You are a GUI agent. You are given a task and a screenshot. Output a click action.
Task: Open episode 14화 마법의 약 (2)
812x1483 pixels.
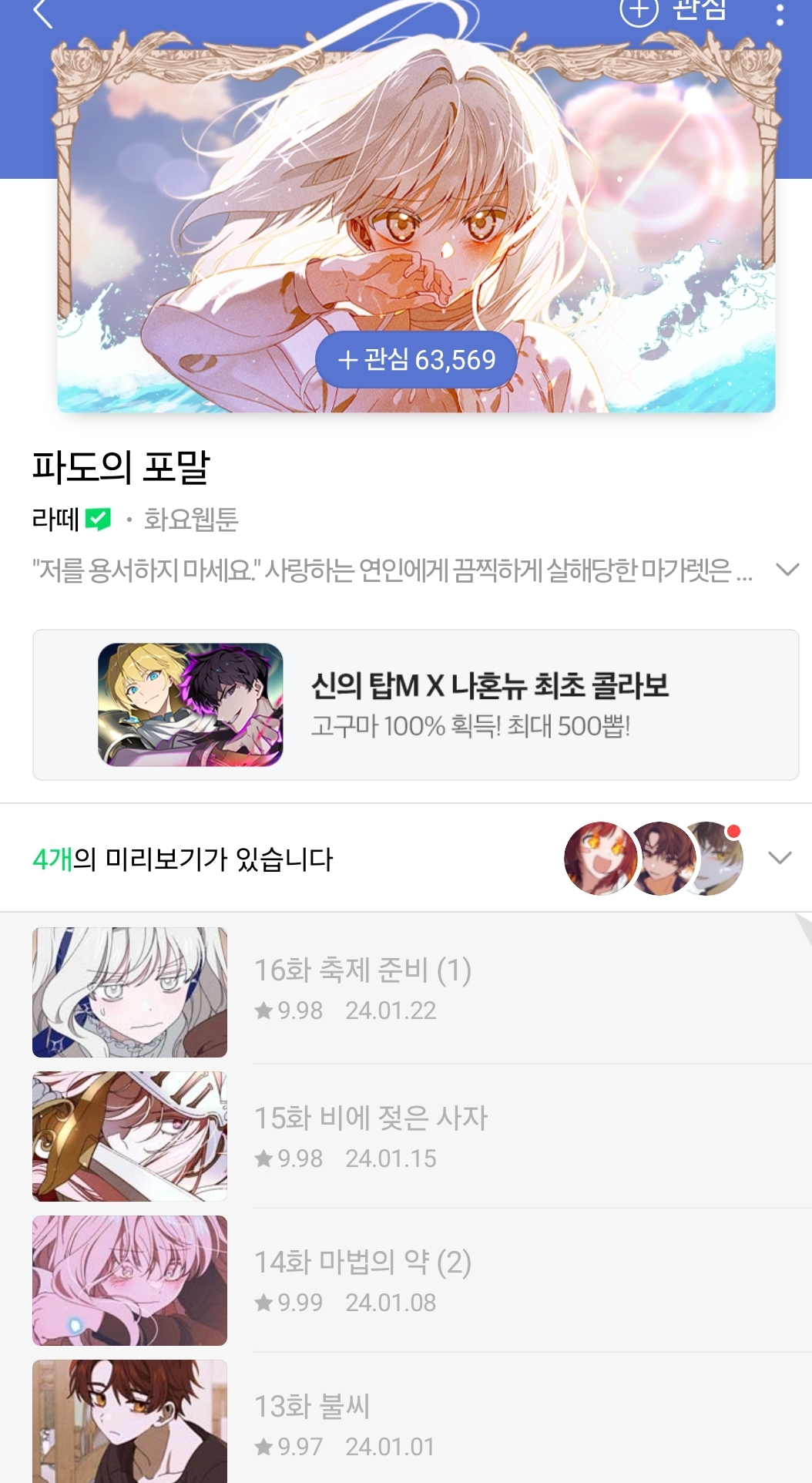click(x=406, y=1280)
